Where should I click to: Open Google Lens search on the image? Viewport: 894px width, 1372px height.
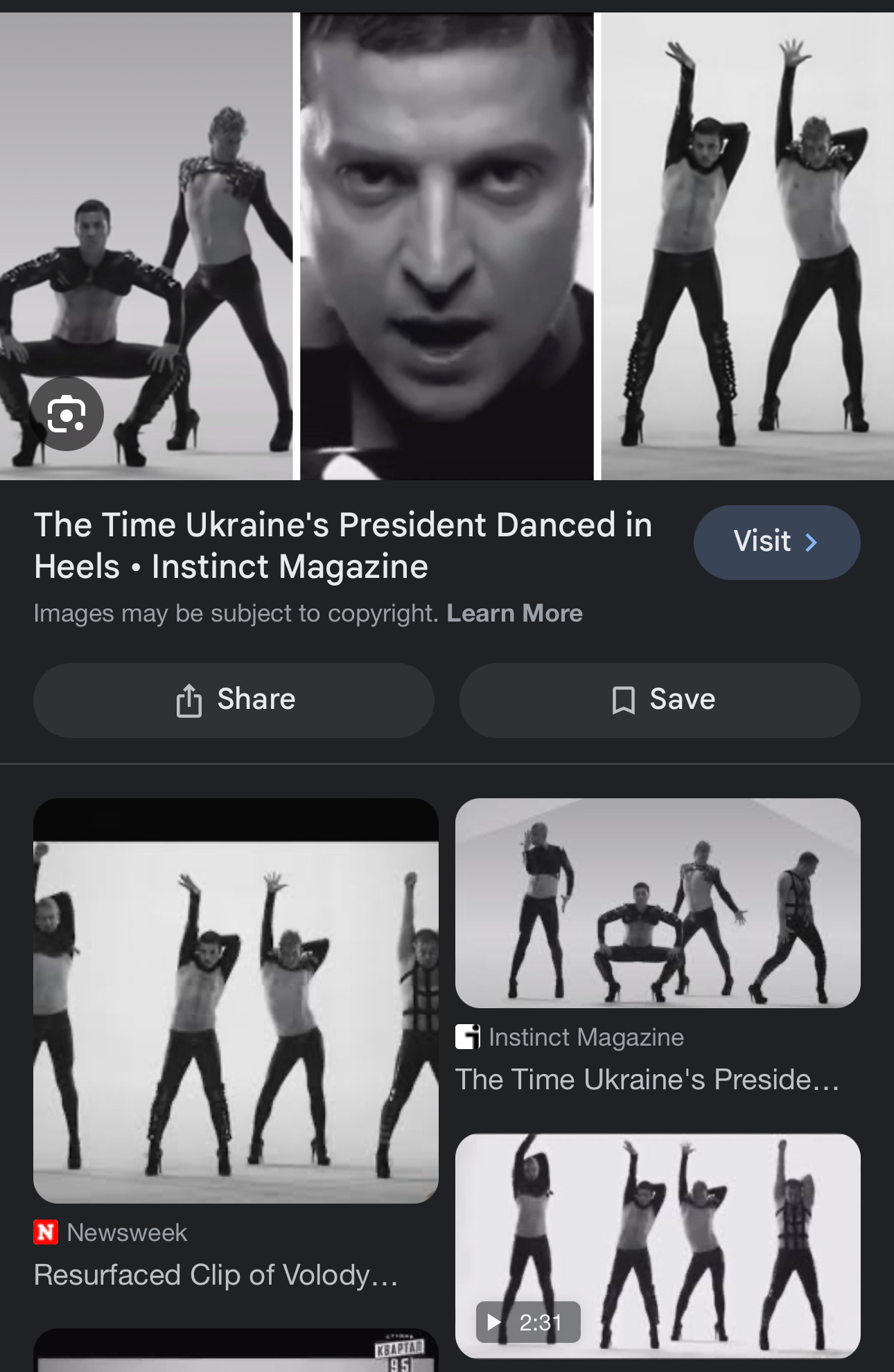coord(67,414)
